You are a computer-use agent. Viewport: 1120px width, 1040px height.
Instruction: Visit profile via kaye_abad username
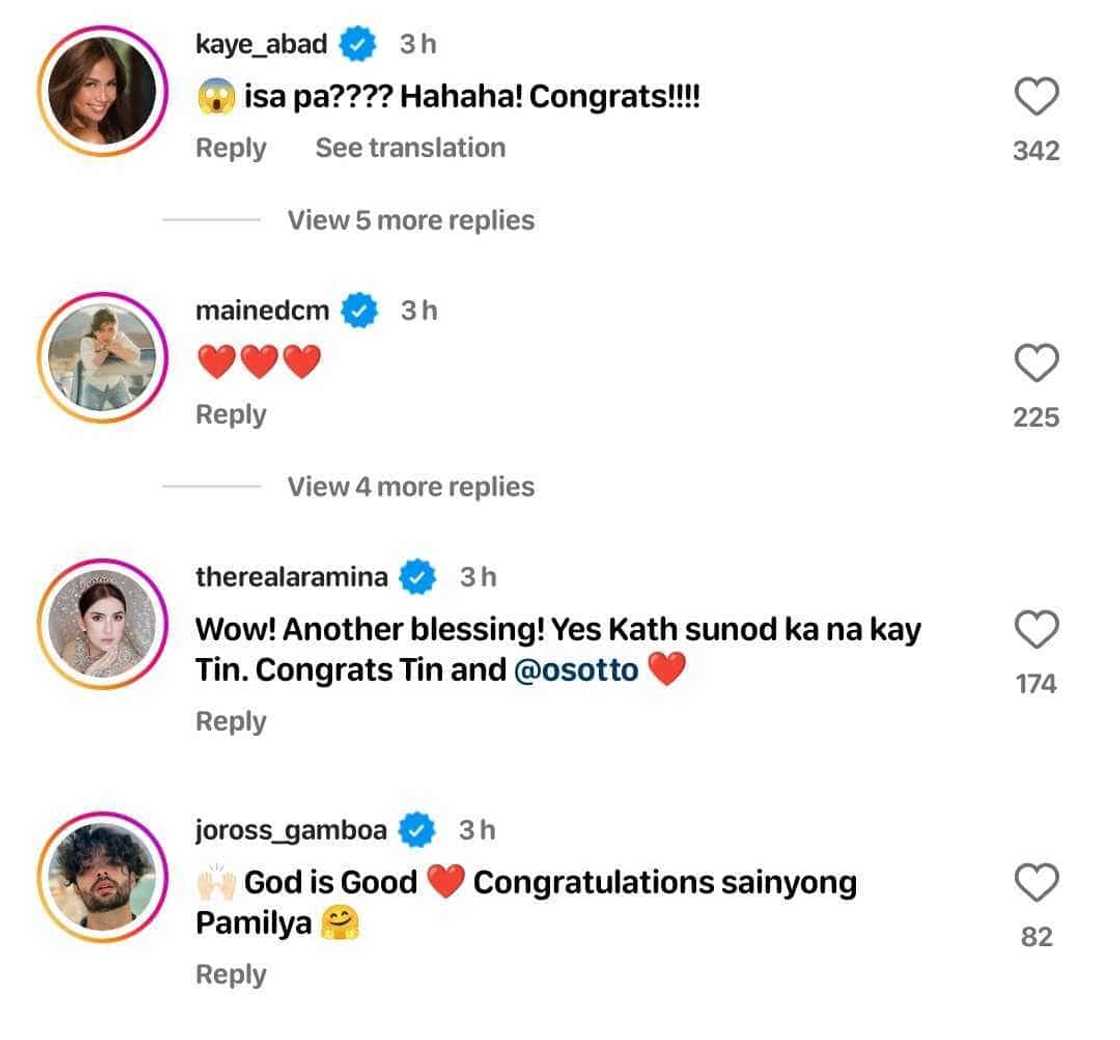click(x=262, y=44)
